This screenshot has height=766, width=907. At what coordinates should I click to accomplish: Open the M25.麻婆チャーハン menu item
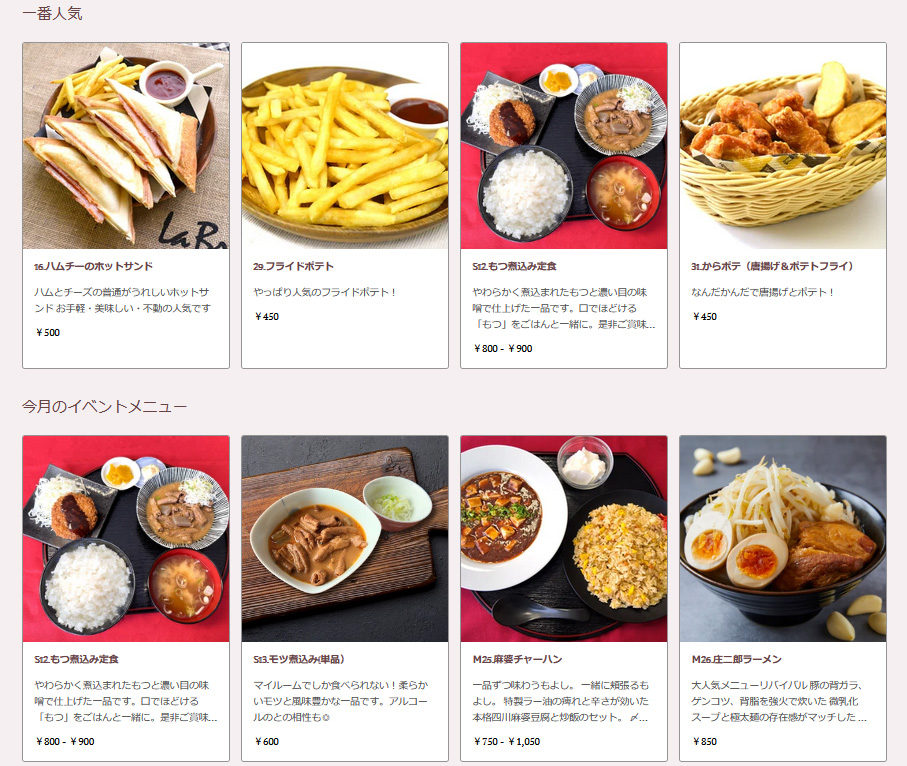pyautogui.click(x=564, y=598)
